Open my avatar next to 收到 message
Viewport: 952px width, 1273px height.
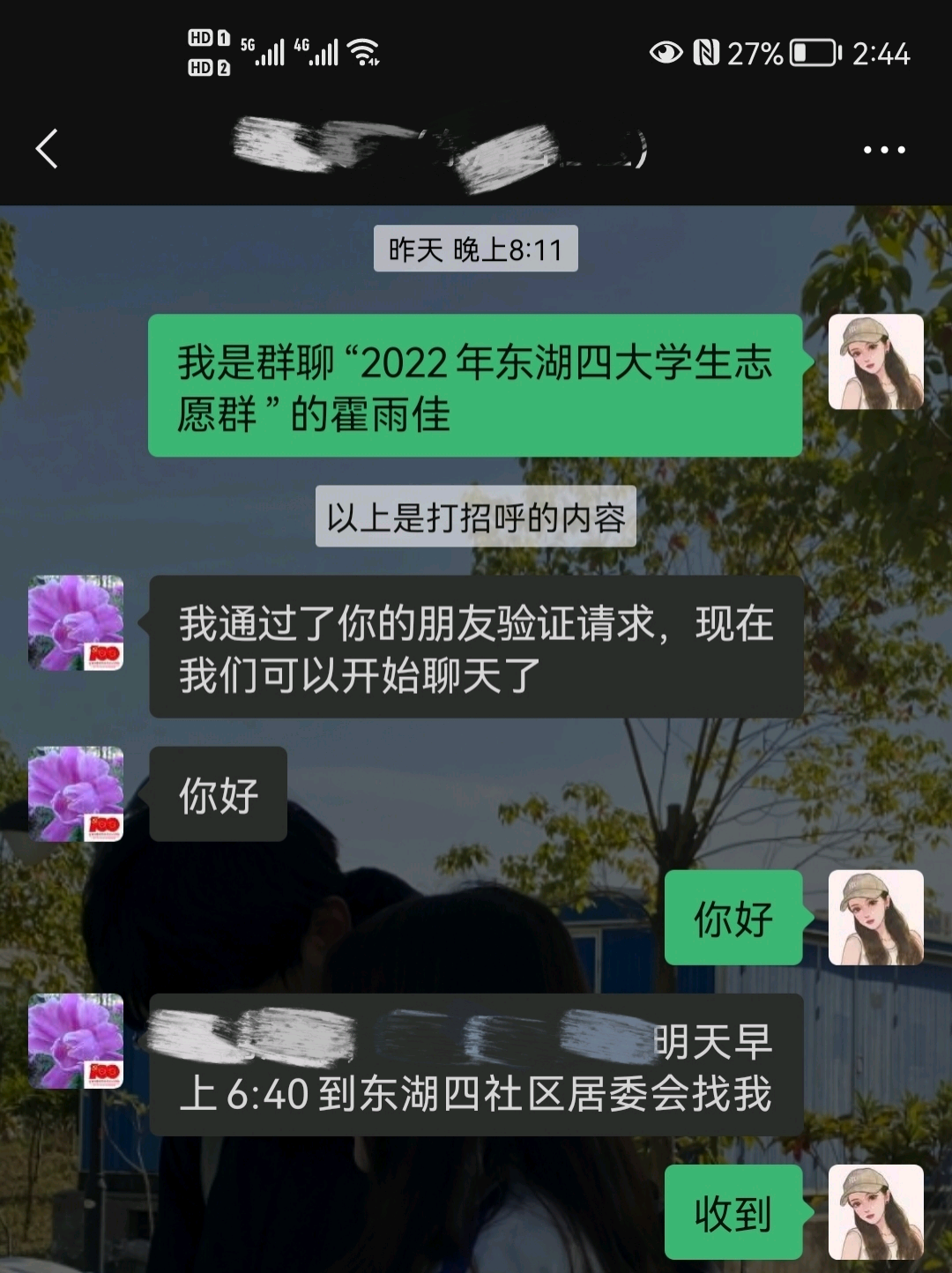[875, 1211]
